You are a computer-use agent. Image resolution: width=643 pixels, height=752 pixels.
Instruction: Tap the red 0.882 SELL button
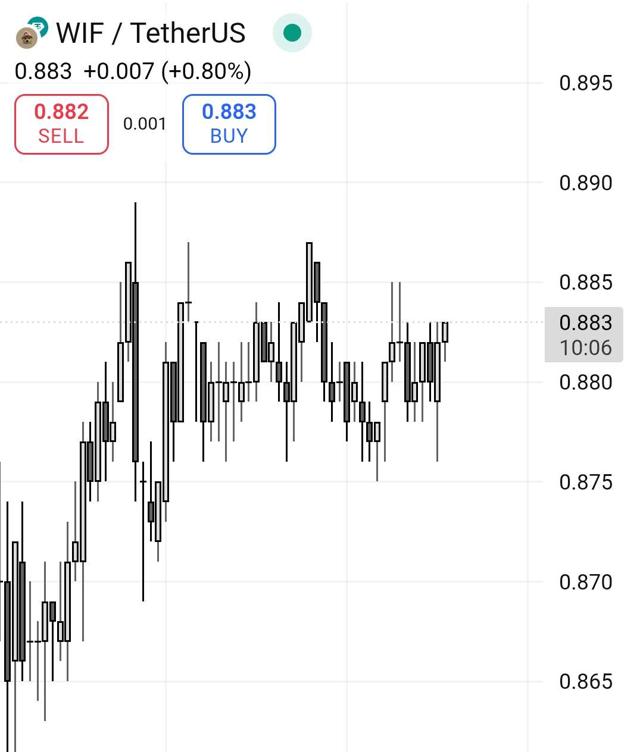click(x=61, y=124)
